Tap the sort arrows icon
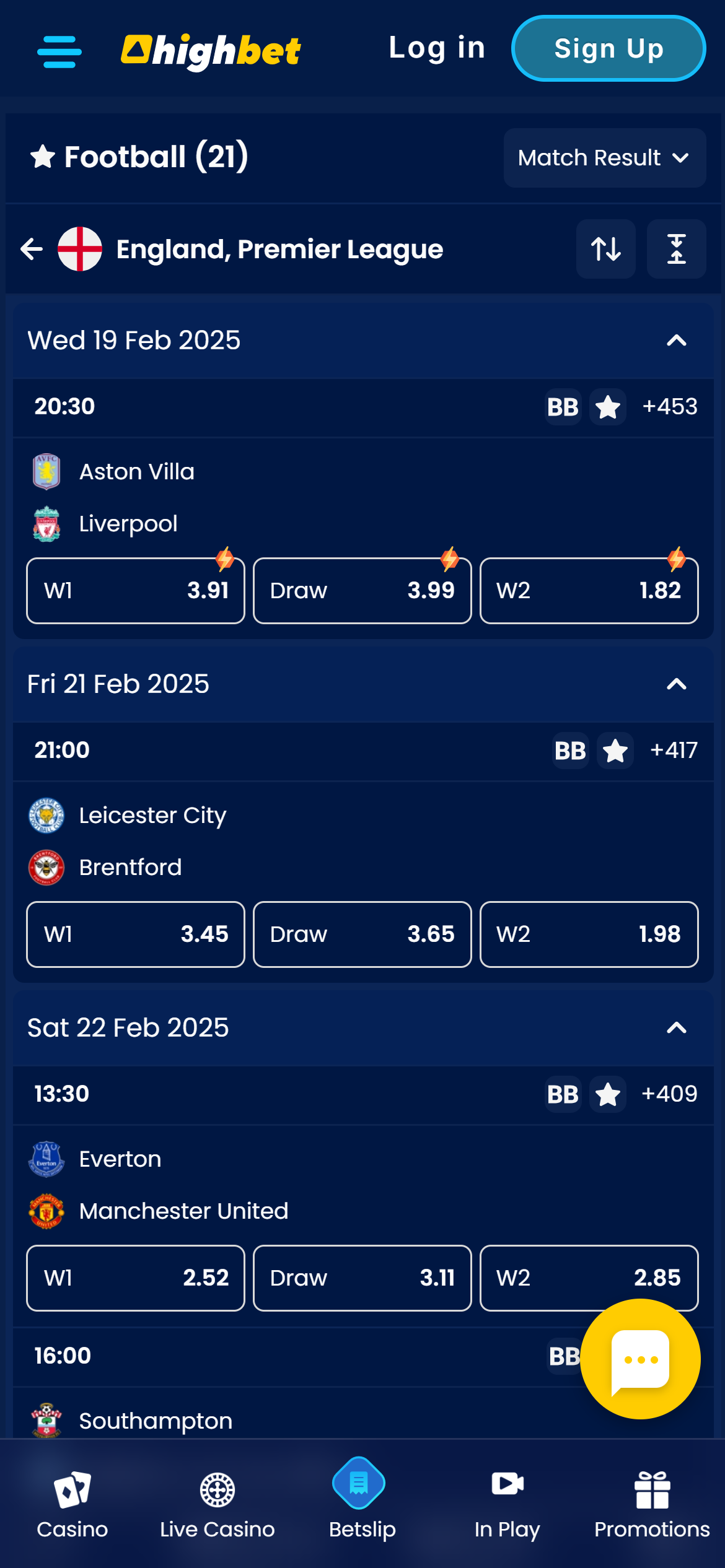This screenshot has height=1568, width=725. click(x=605, y=250)
